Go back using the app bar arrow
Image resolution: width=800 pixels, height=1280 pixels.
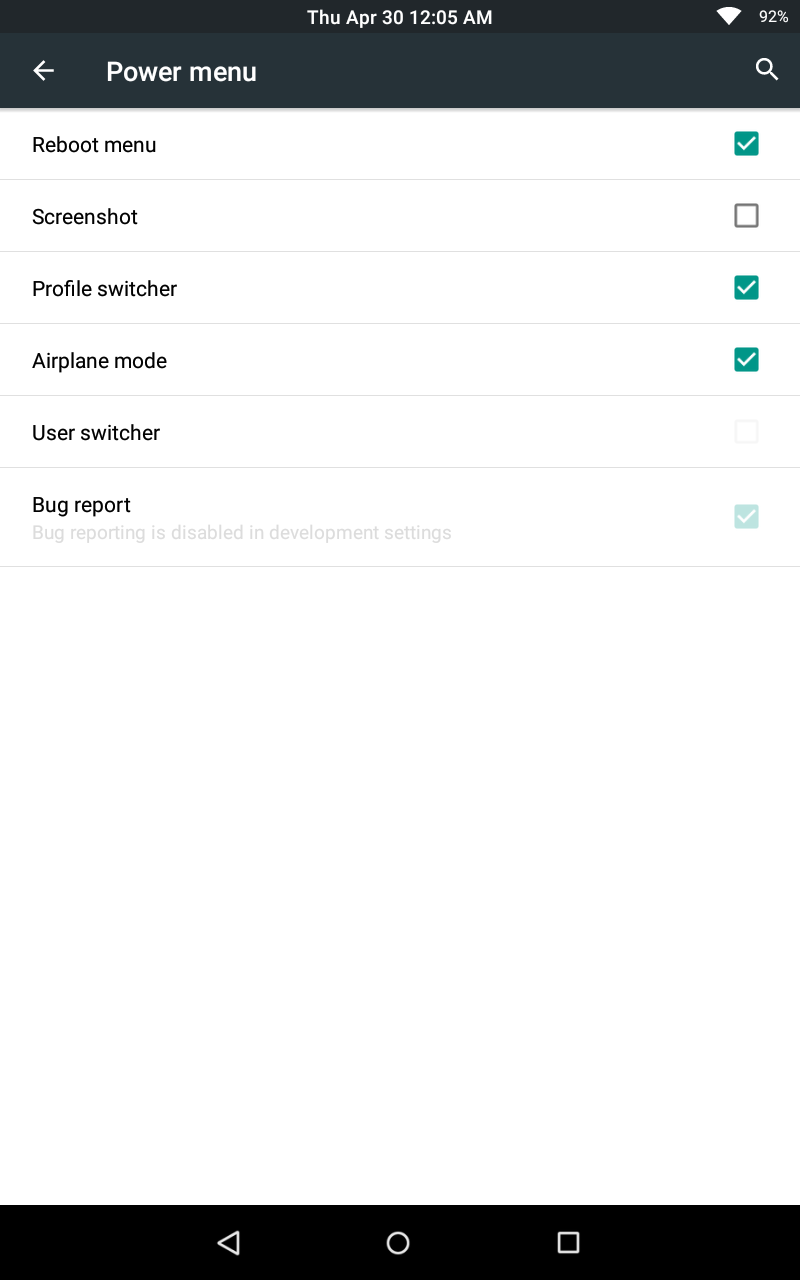click(x=43, y=70)
